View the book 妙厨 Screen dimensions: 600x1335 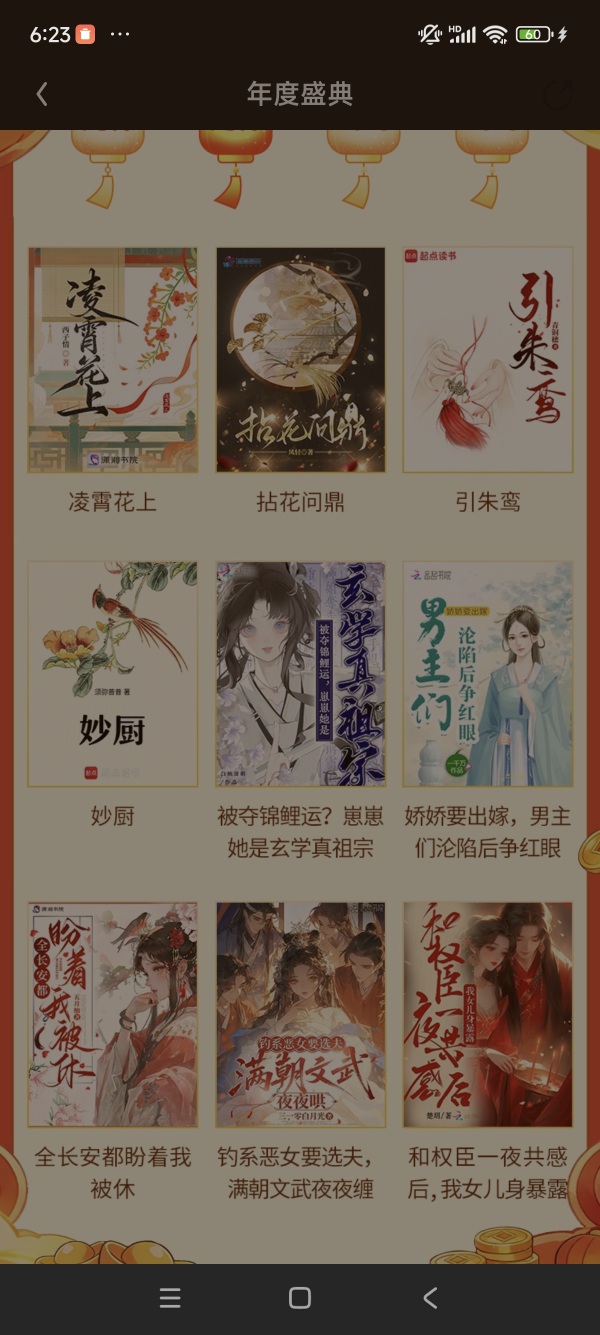(x=112, y=674)
